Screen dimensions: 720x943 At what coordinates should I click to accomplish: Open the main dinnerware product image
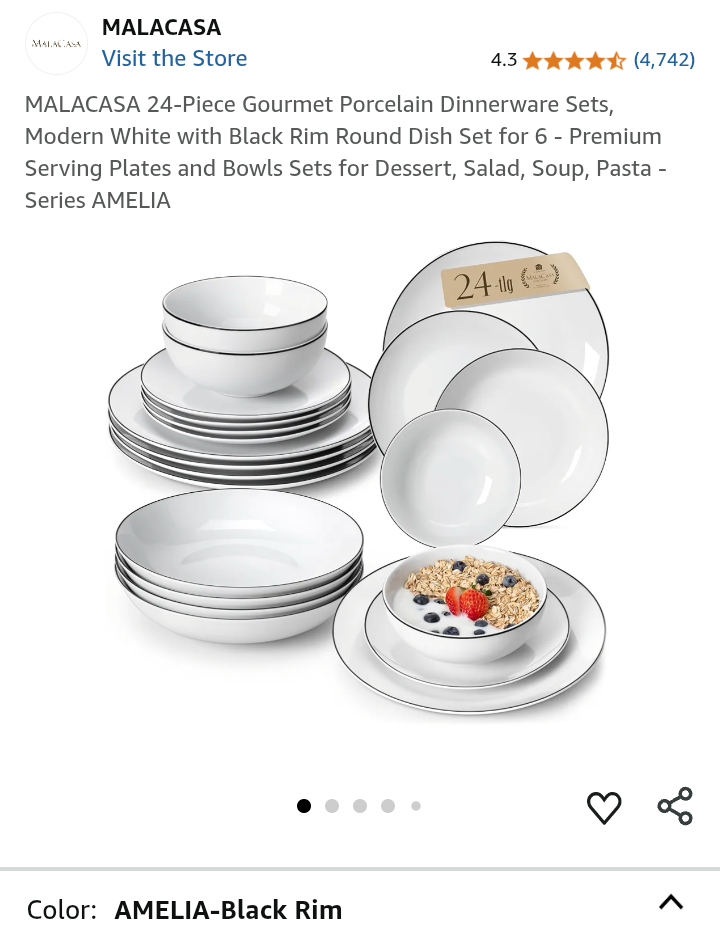point(360,480)
